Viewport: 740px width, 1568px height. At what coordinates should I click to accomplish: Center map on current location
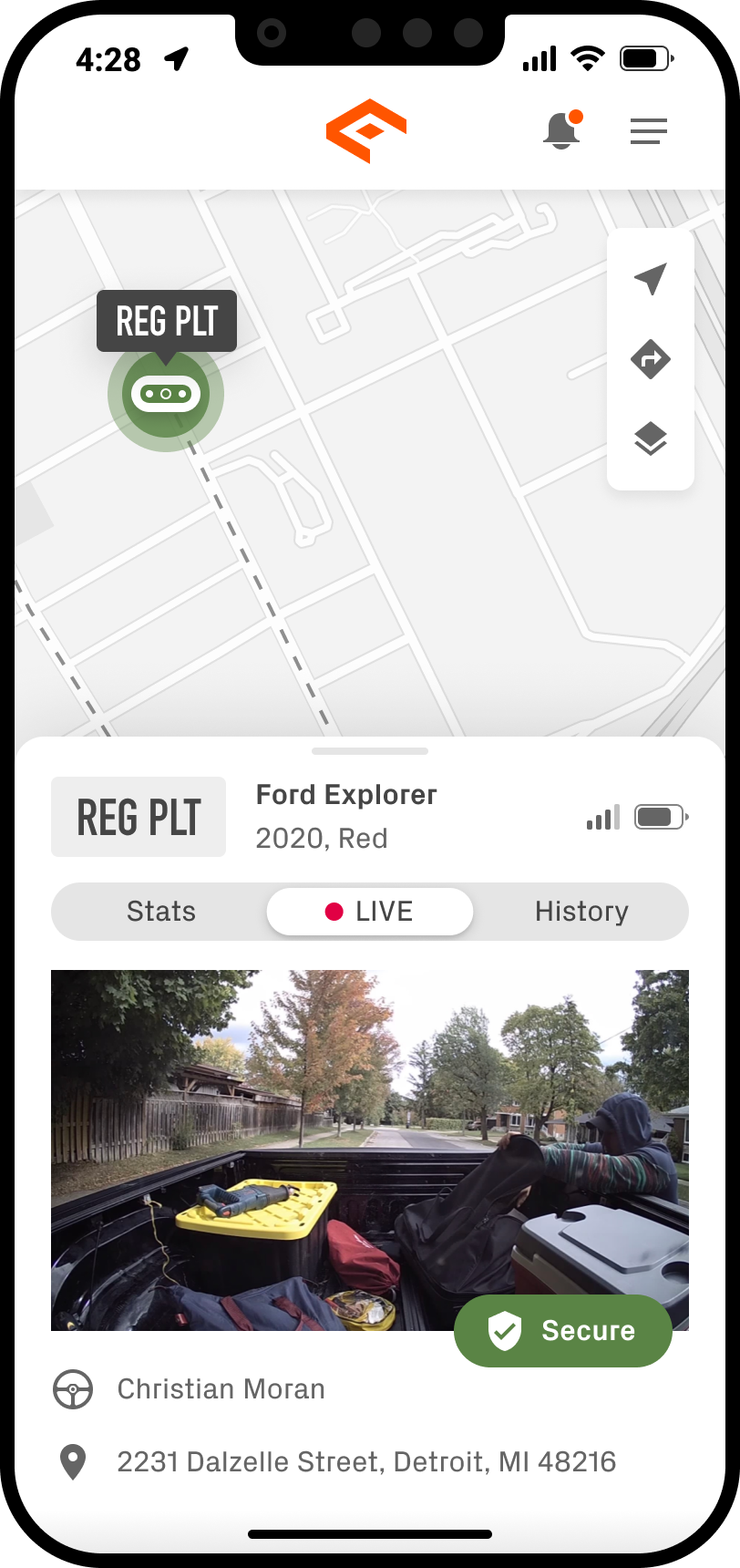click(651, 279)
